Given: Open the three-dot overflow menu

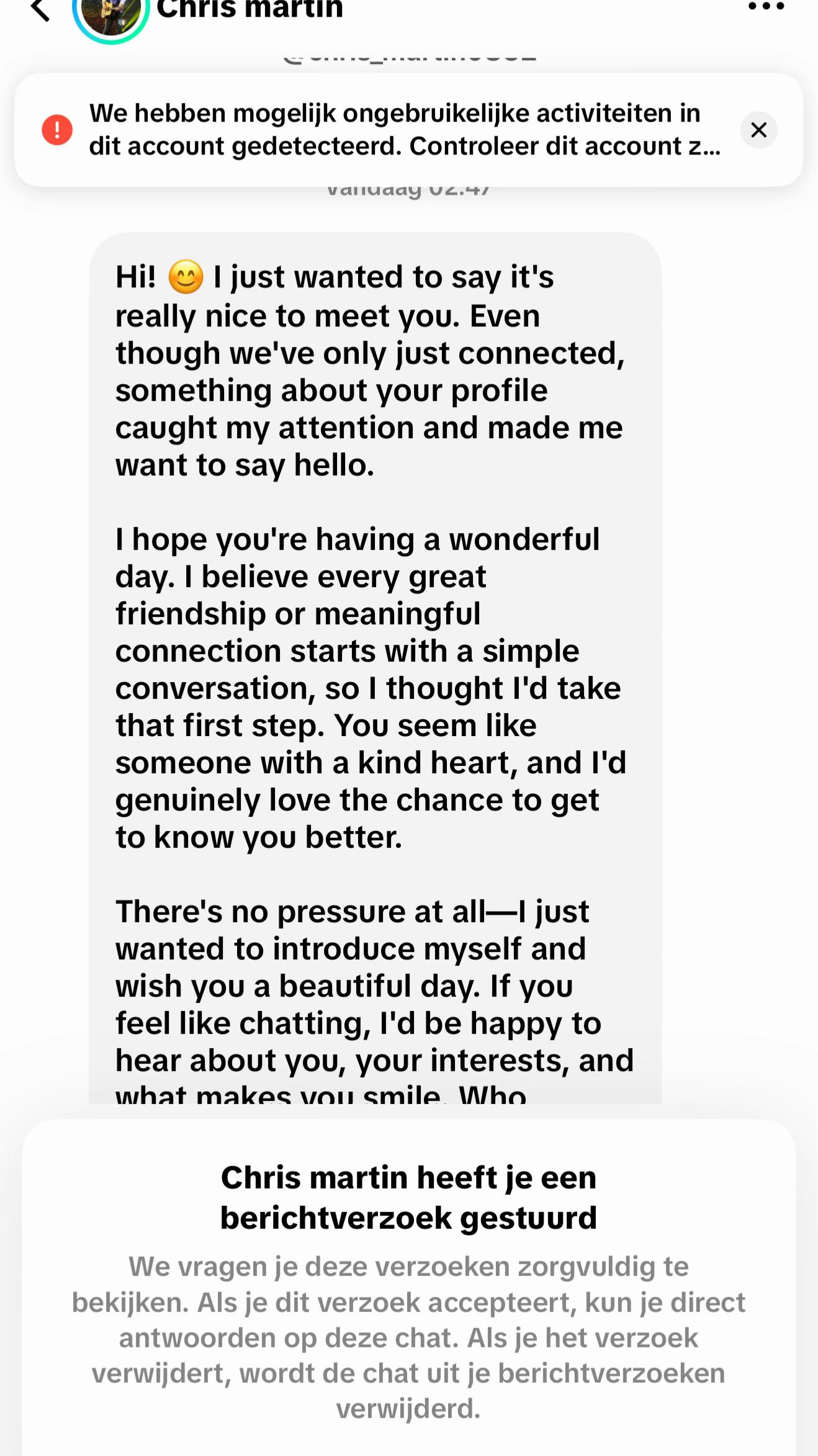Looking at the screenshot, I should (766, 7).
